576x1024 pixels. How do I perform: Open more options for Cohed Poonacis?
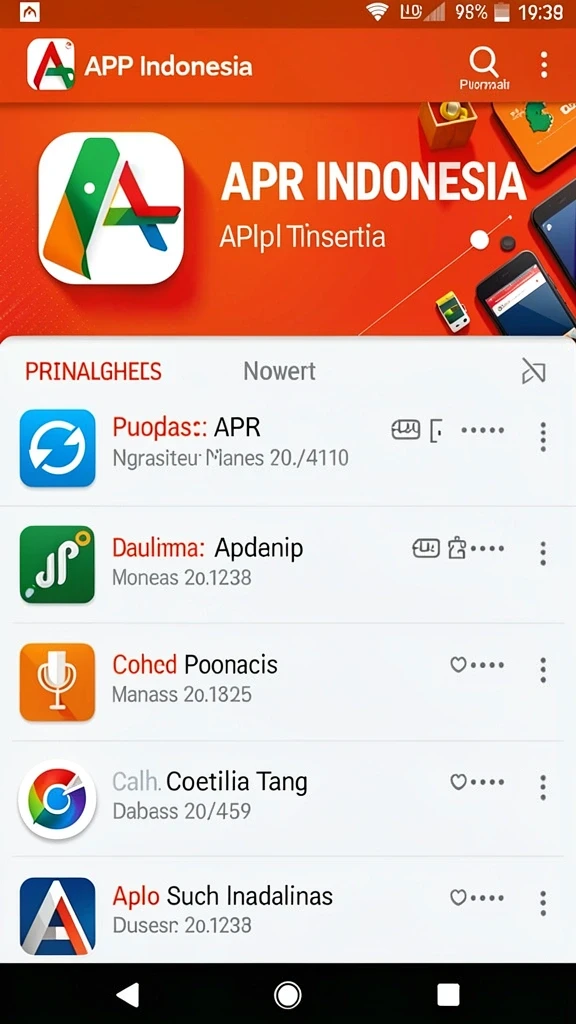543,670
